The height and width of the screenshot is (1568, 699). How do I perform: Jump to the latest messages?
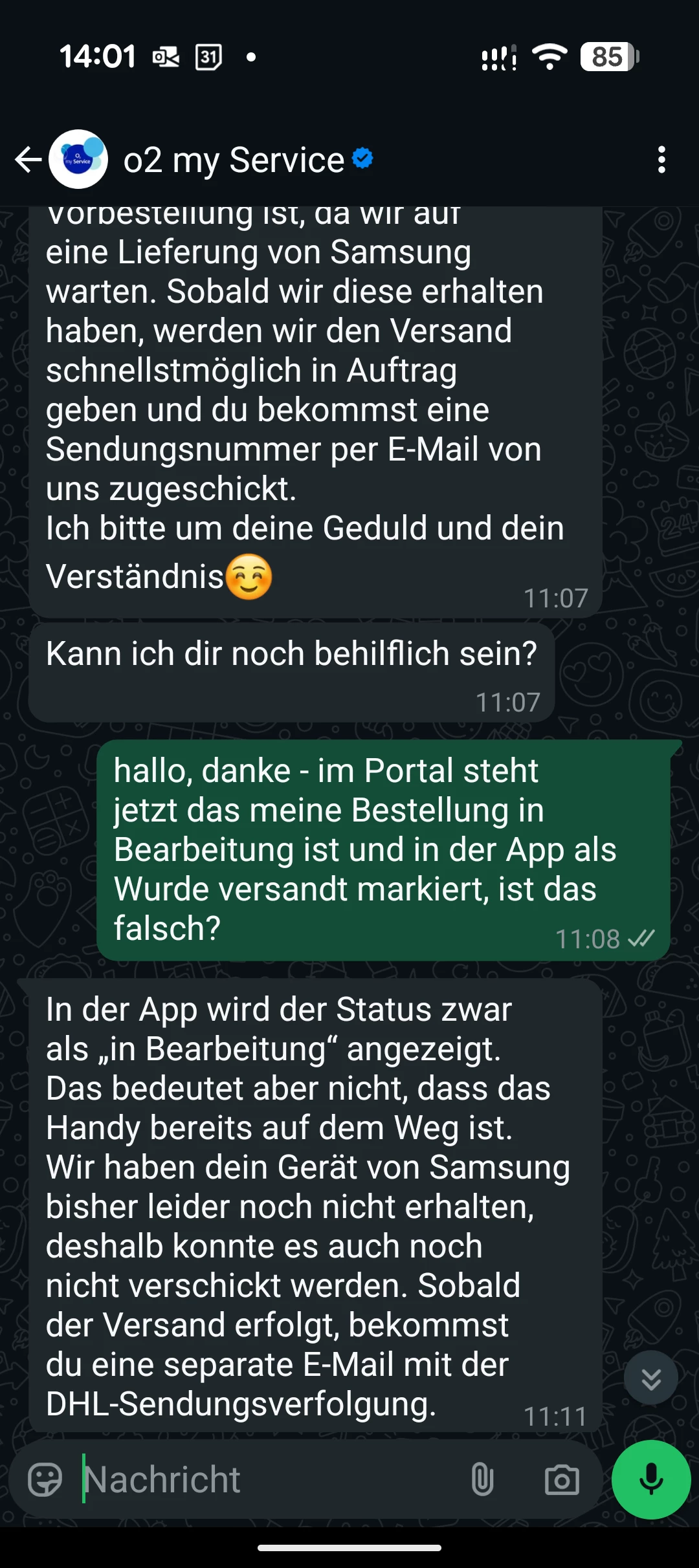pos(650,1378)
